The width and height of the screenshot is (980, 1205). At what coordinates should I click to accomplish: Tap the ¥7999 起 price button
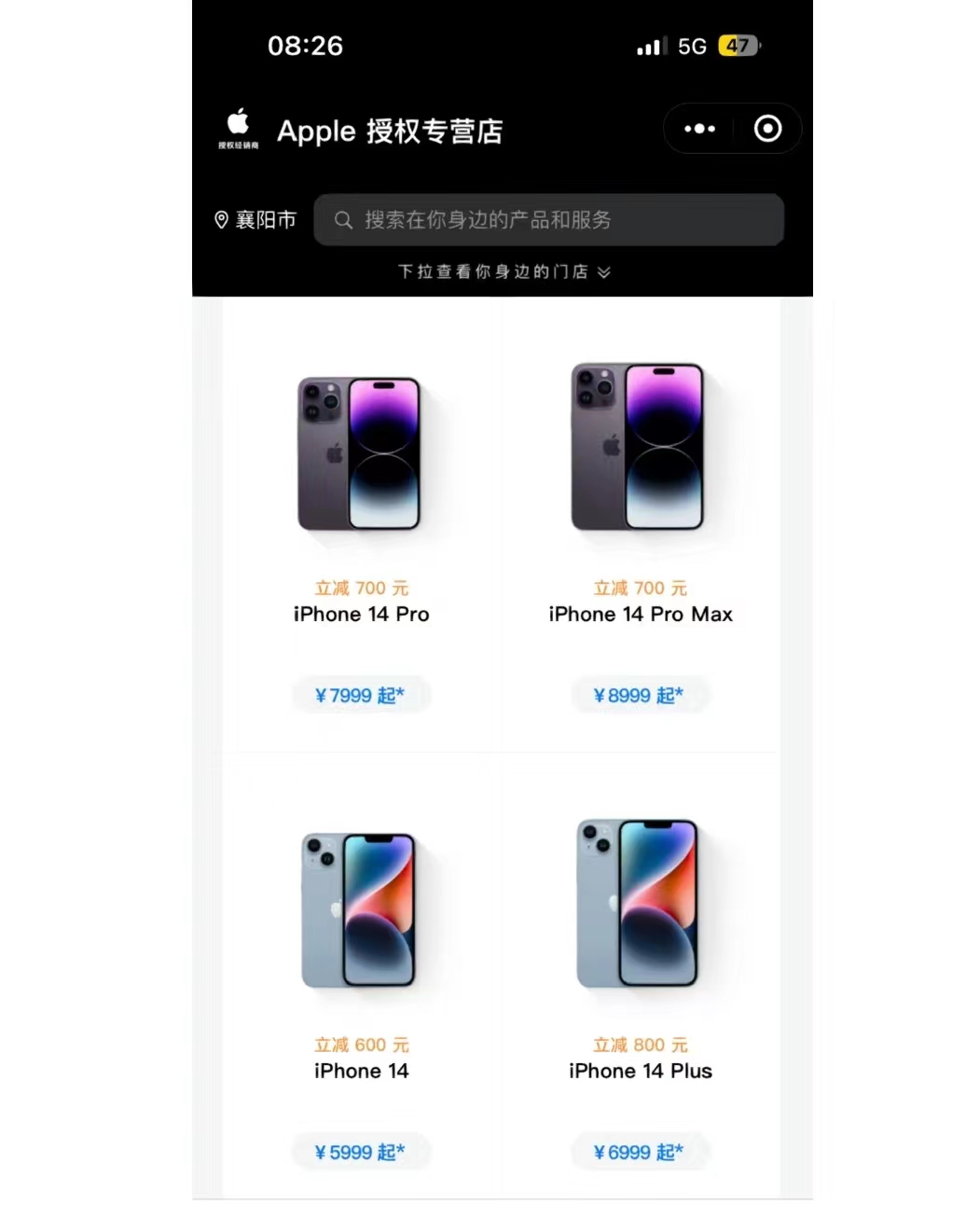[x=360, y=695]
